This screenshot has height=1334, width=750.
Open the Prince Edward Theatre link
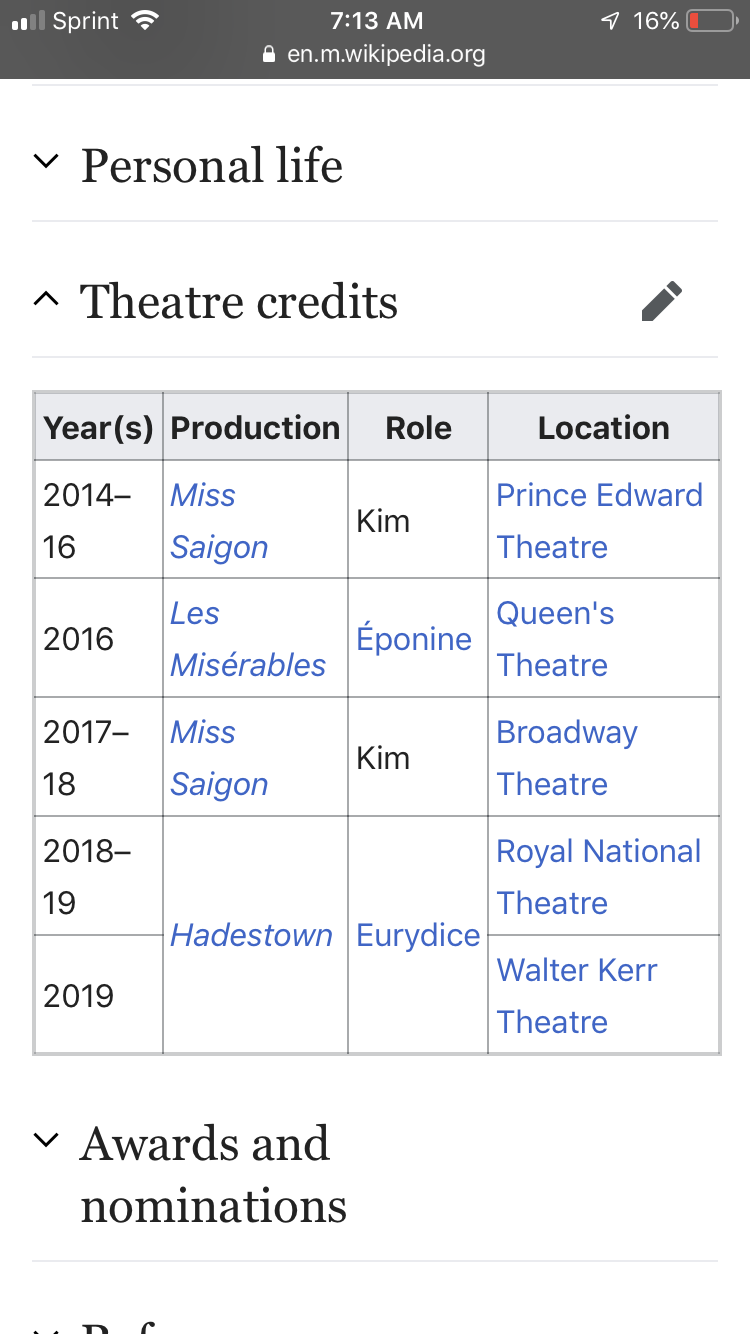coord(599,521)
